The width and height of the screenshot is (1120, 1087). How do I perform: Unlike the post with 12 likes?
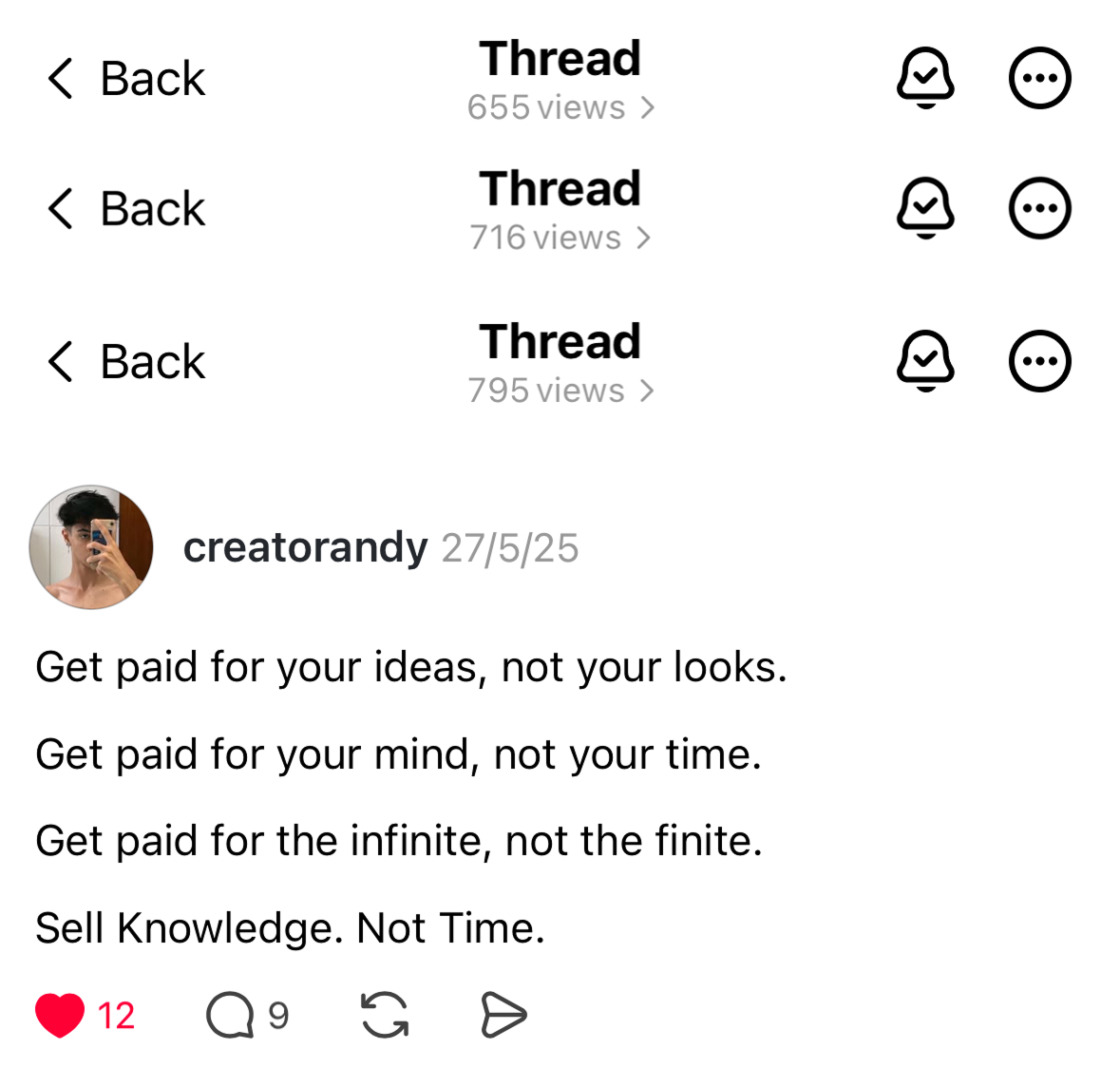tap(60, 1015)
